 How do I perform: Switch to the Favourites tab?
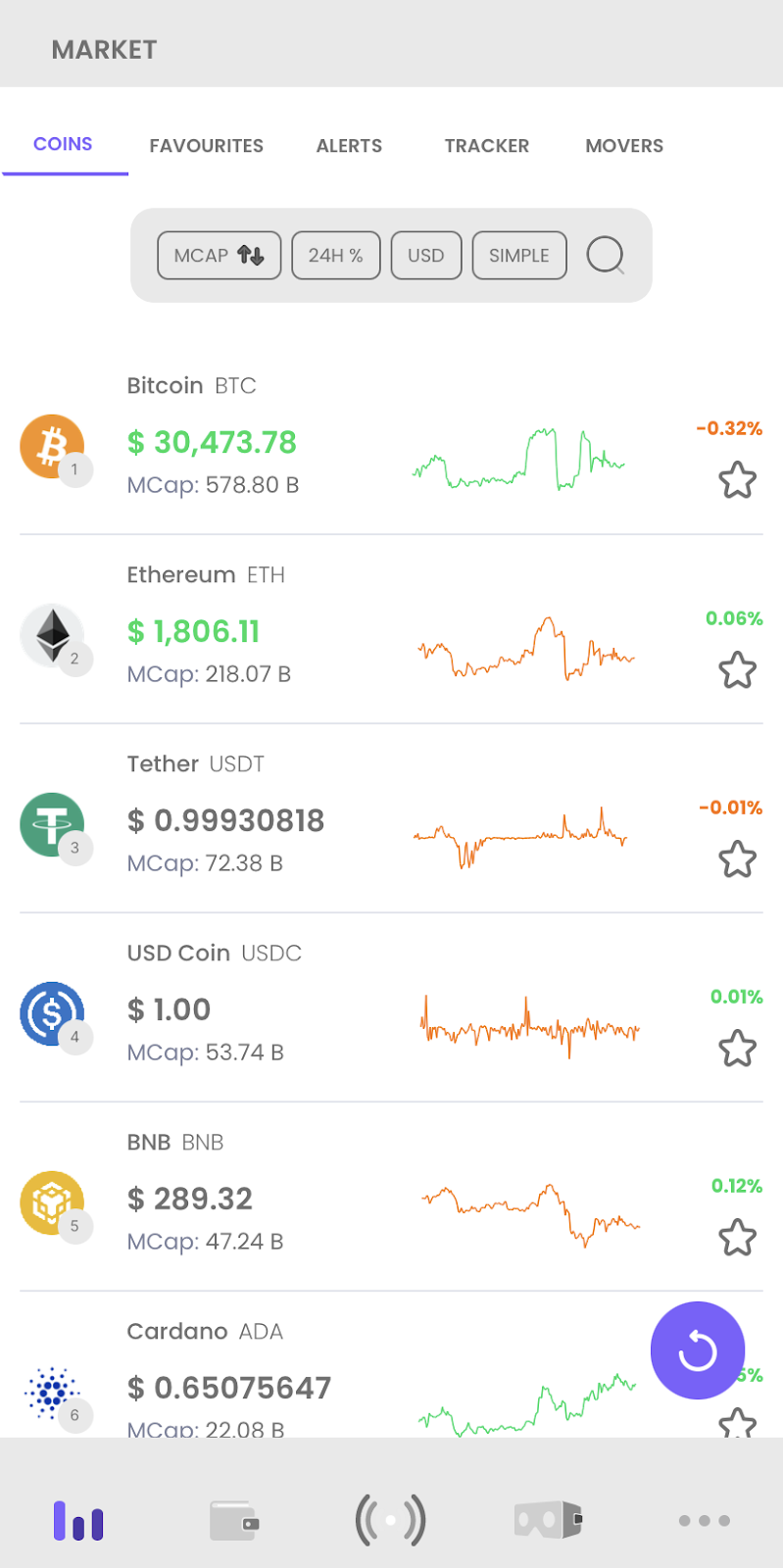click(x=206, y=146)
